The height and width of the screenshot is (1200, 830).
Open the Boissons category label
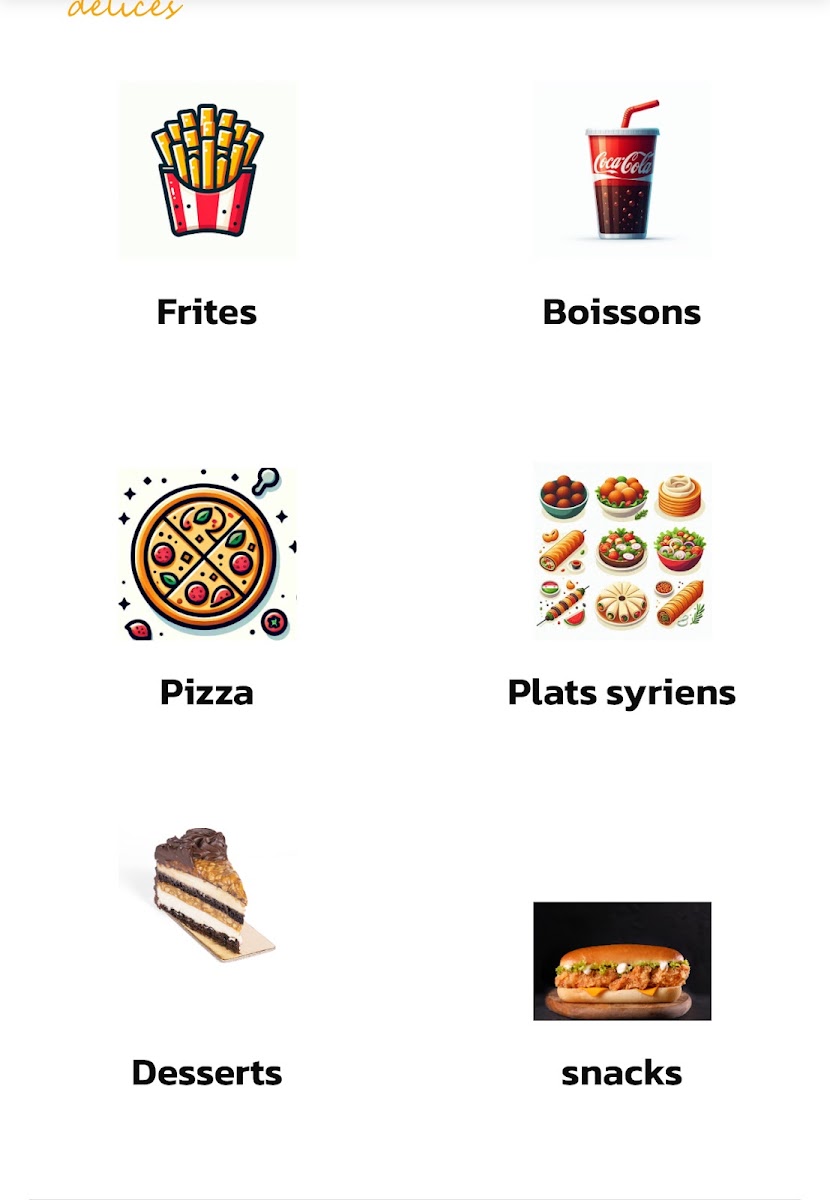click(621, 312)
